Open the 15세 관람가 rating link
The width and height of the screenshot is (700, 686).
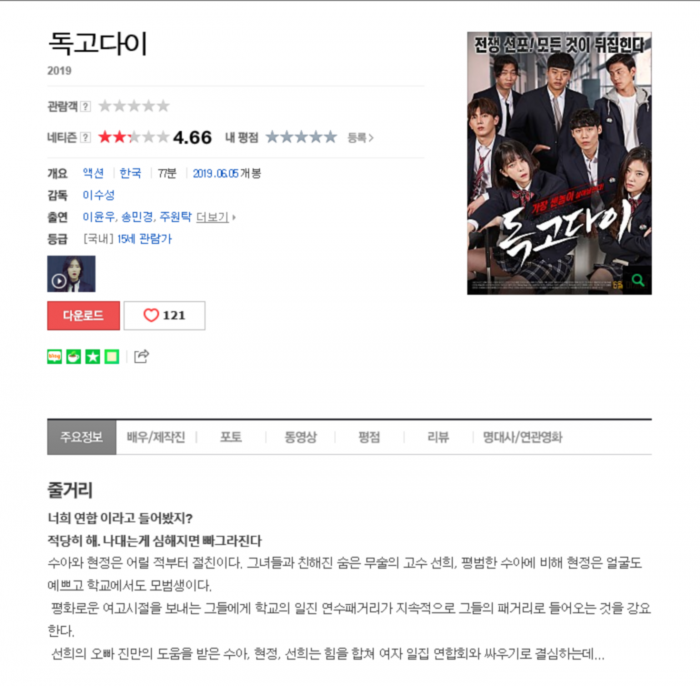(144, 239)
